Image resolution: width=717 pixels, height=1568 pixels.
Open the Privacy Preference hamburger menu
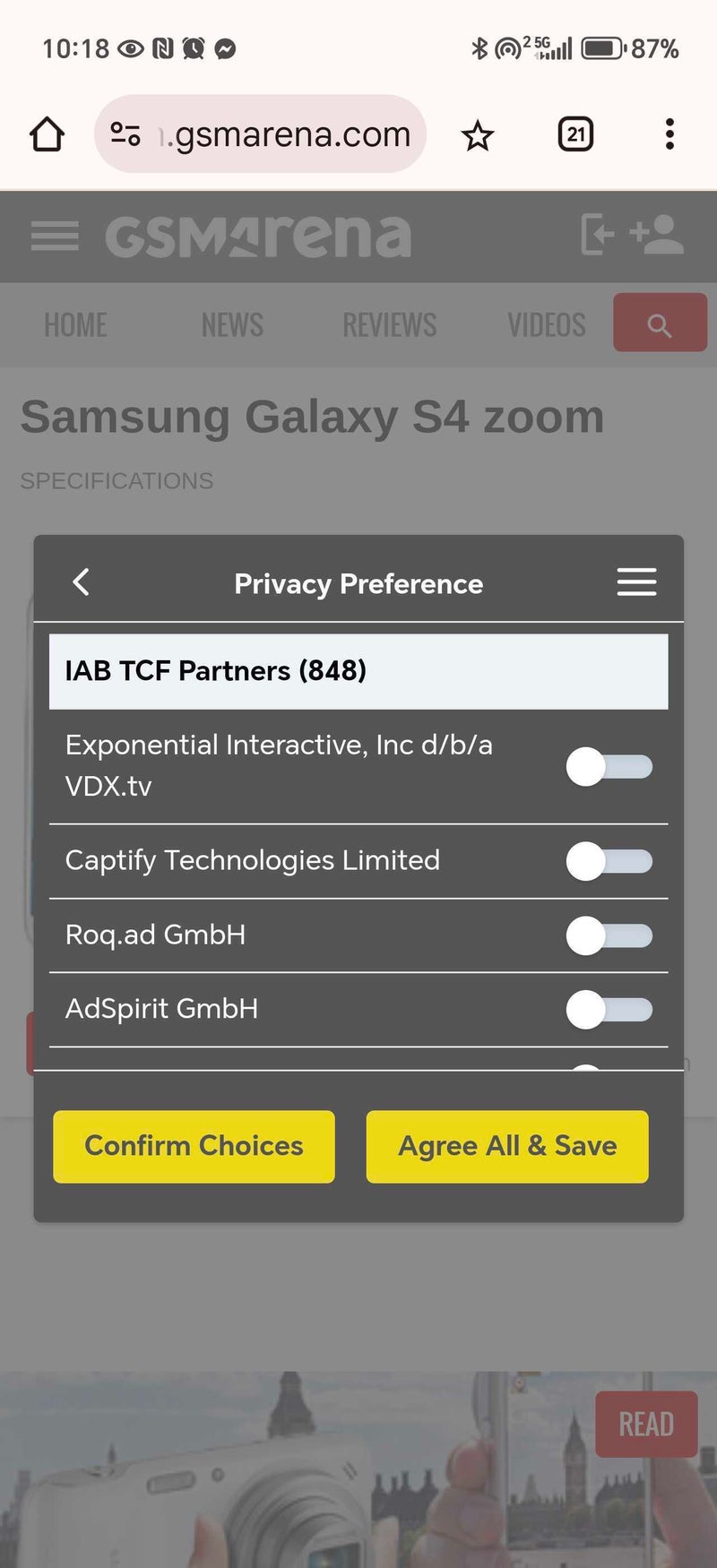tap(636, 582)
